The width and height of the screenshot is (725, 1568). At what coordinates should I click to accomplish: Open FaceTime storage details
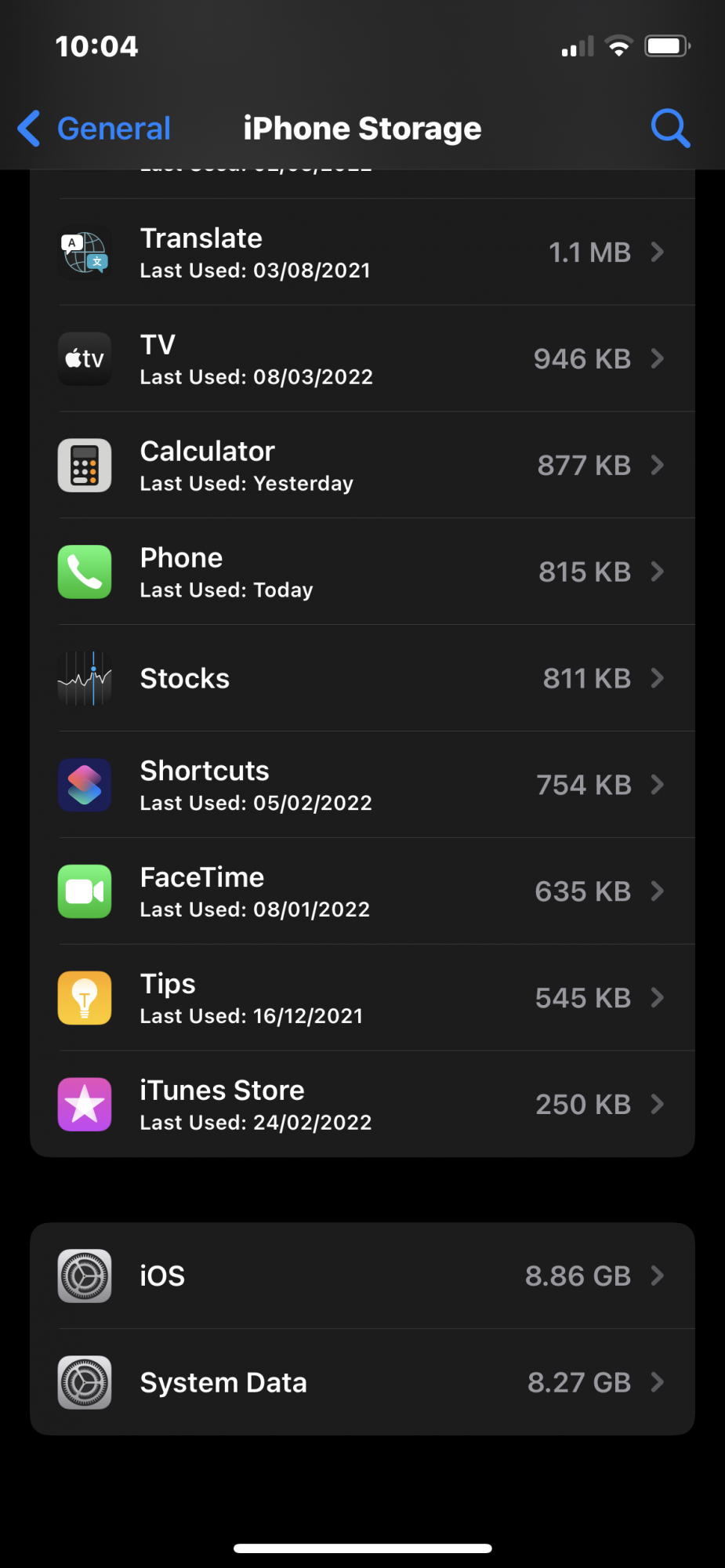click(x=362, y=892)
